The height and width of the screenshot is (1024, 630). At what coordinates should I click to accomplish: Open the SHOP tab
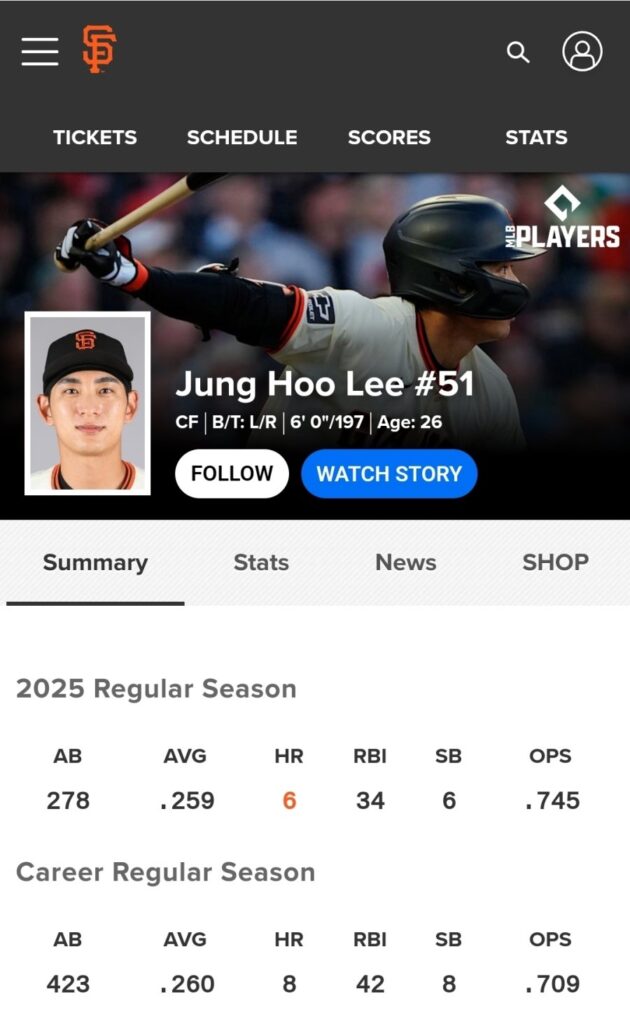click(555, 563)
